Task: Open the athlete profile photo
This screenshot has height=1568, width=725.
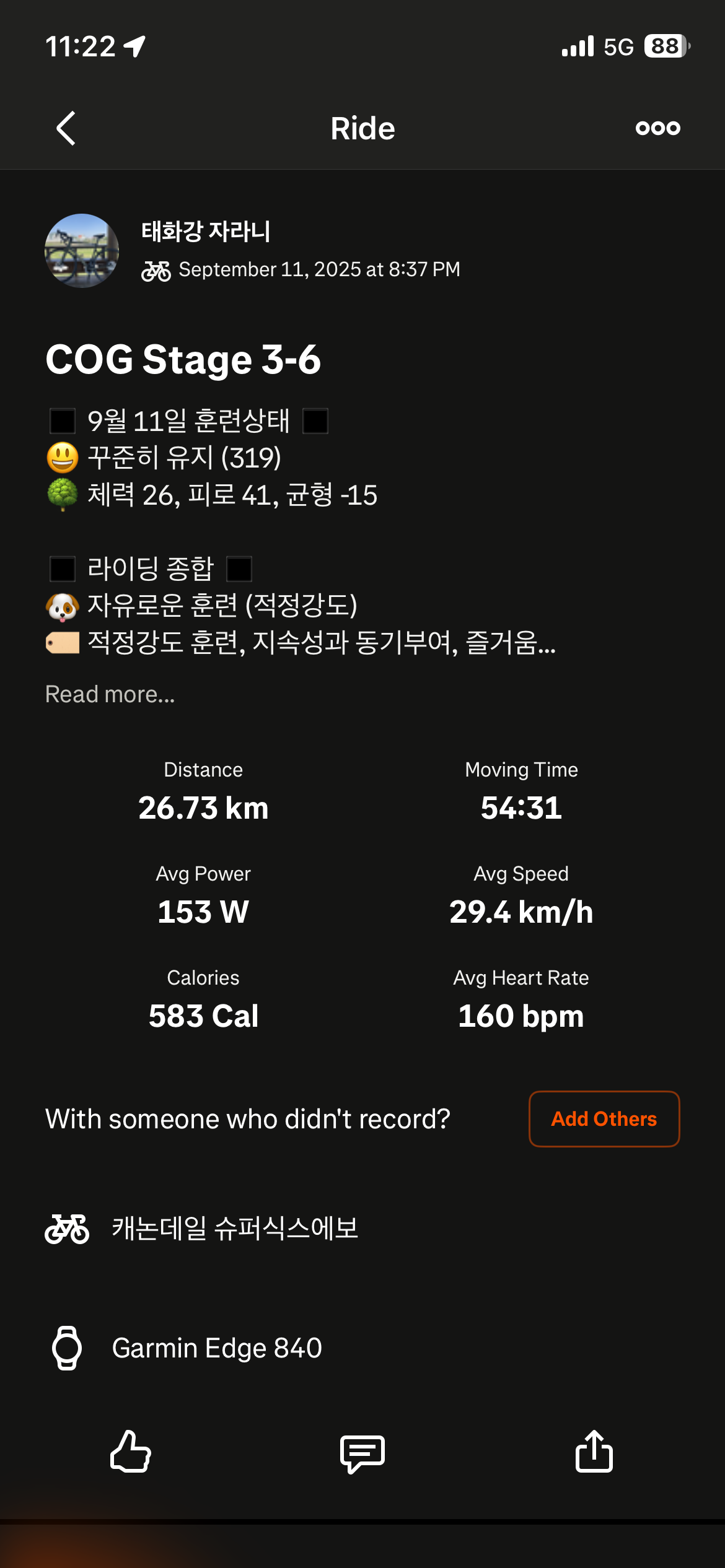Action: pos(82,251)
